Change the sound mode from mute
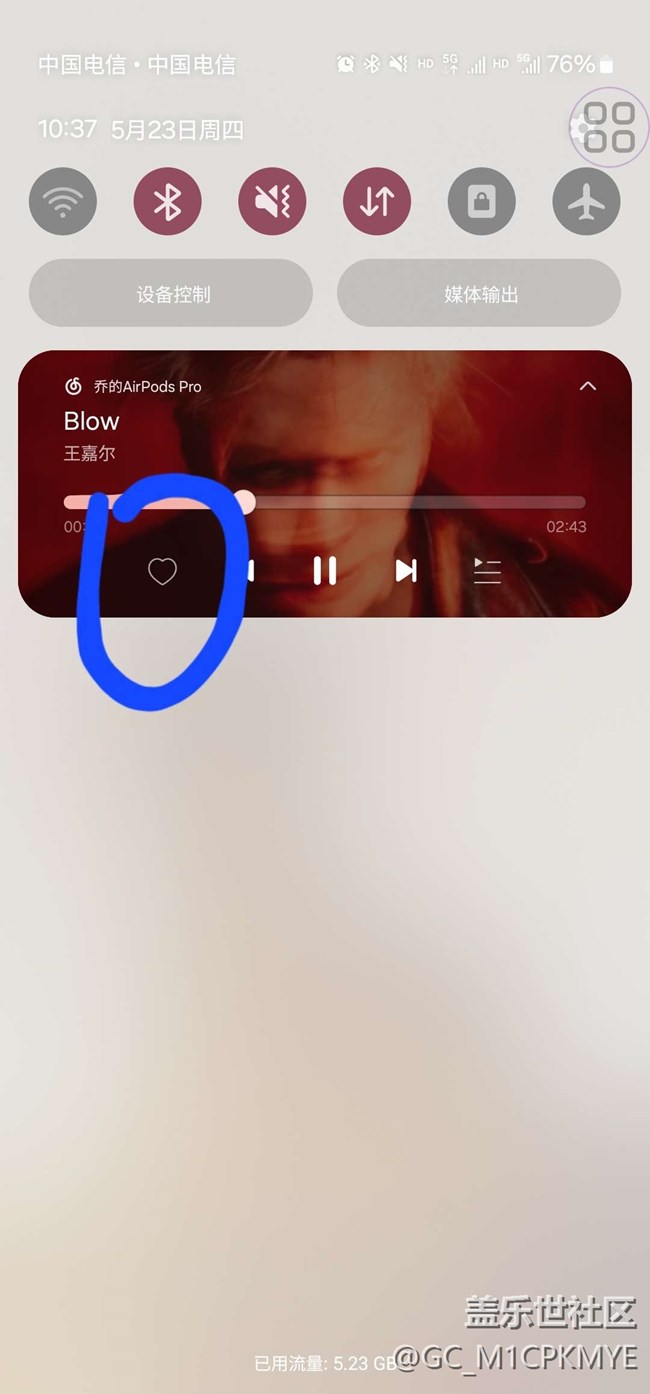Screen dimensions: 650x1394 (x=272, y=202)
